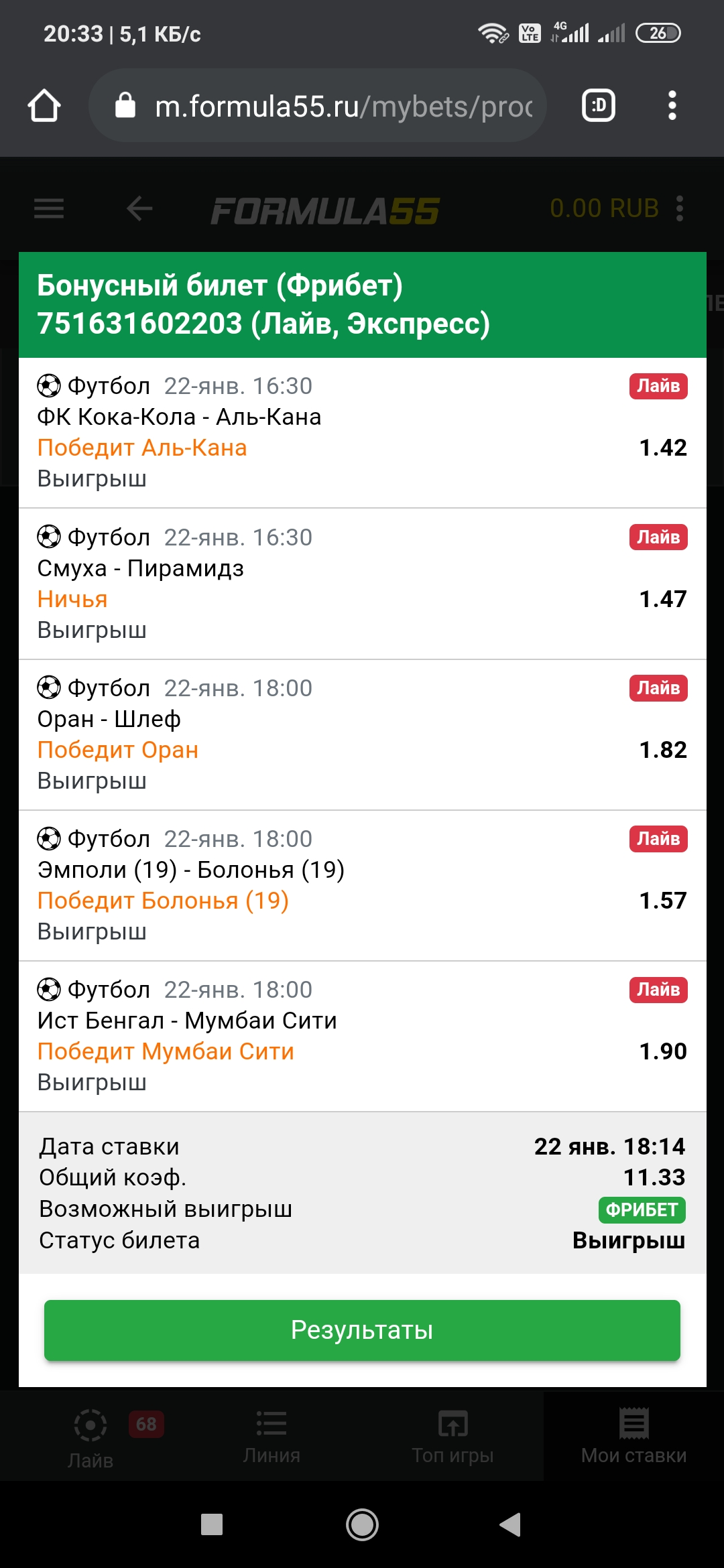Tap Android back navigation button
The width and height of the screenshot is (724, 1568).
click(511, 1524)
